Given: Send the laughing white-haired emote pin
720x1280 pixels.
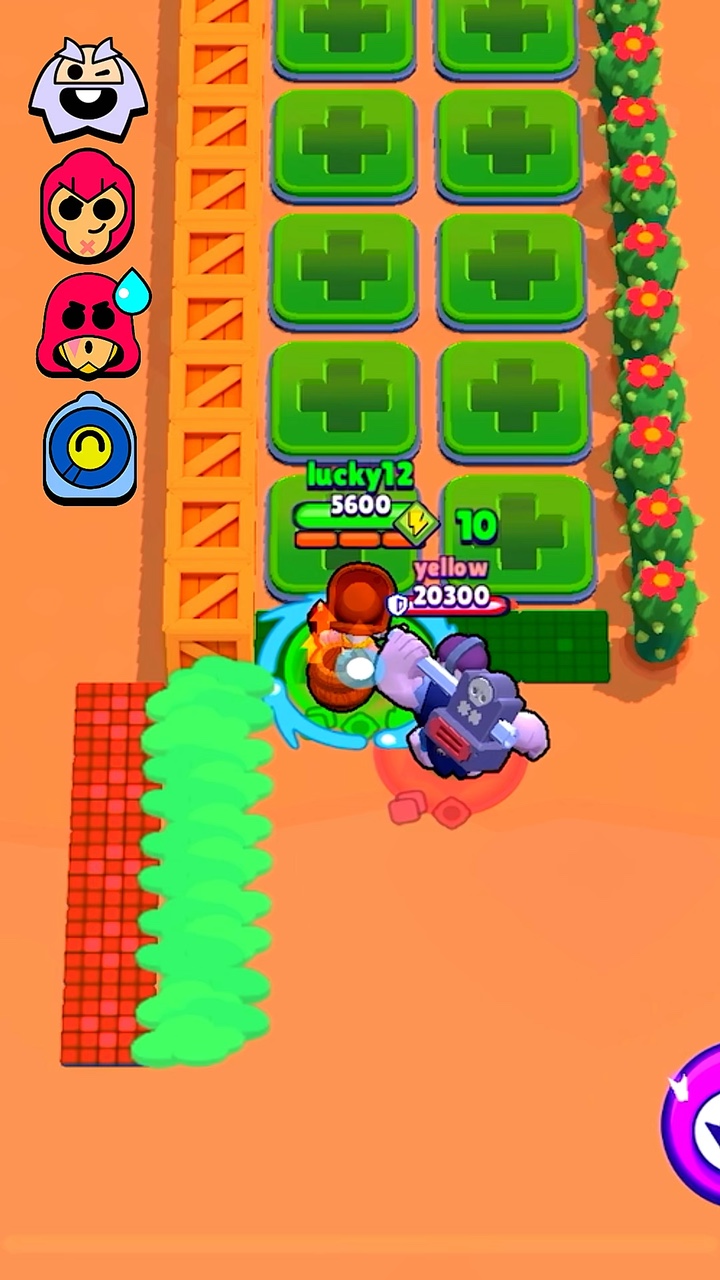Looking at the screenshot, I should coord(88,90).
